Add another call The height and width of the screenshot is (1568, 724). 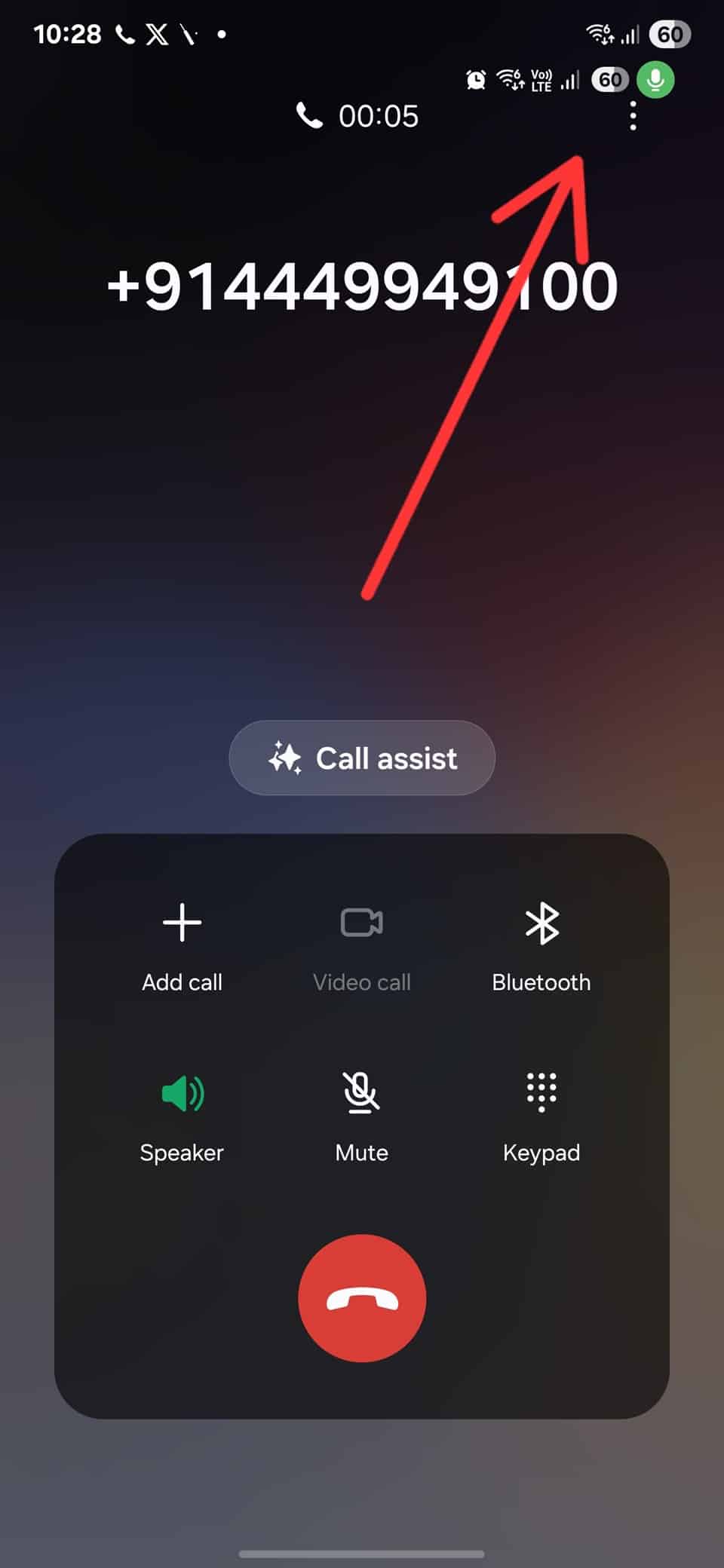[x=182, y=948]
